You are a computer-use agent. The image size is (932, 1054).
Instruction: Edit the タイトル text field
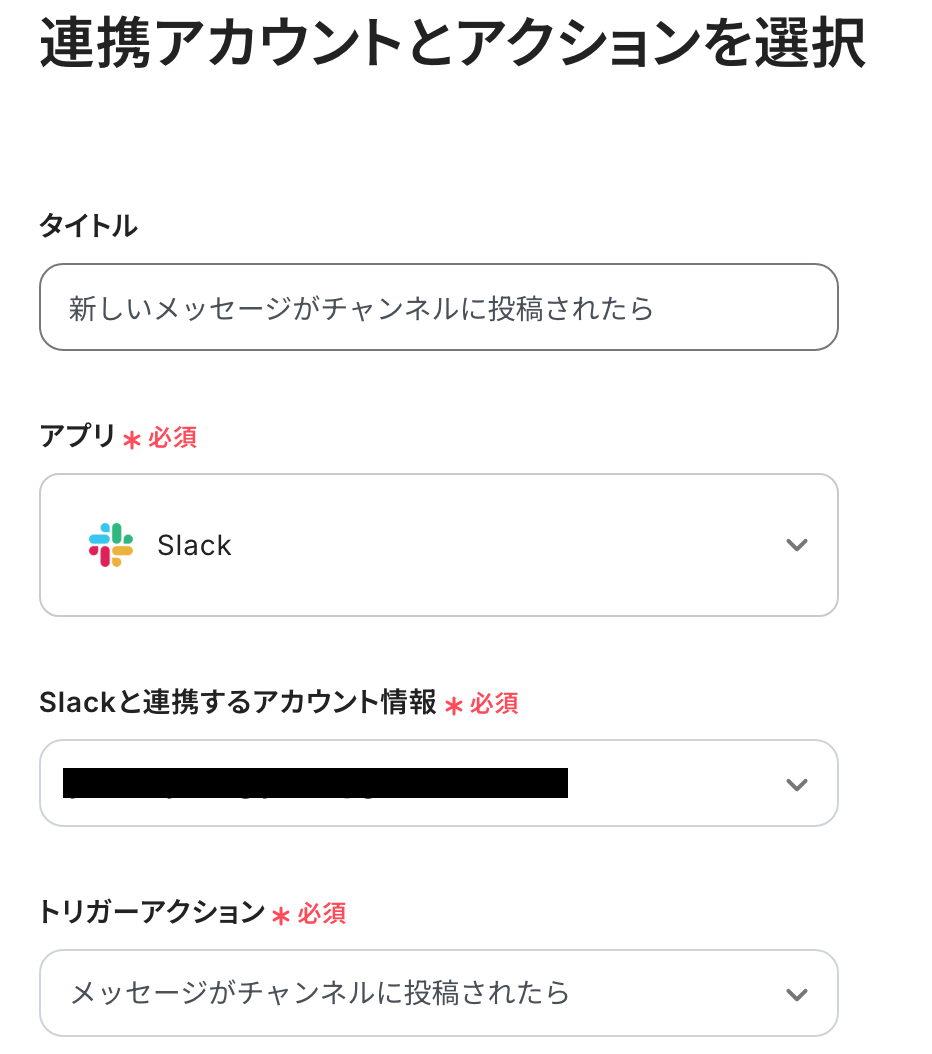[438, 308]
